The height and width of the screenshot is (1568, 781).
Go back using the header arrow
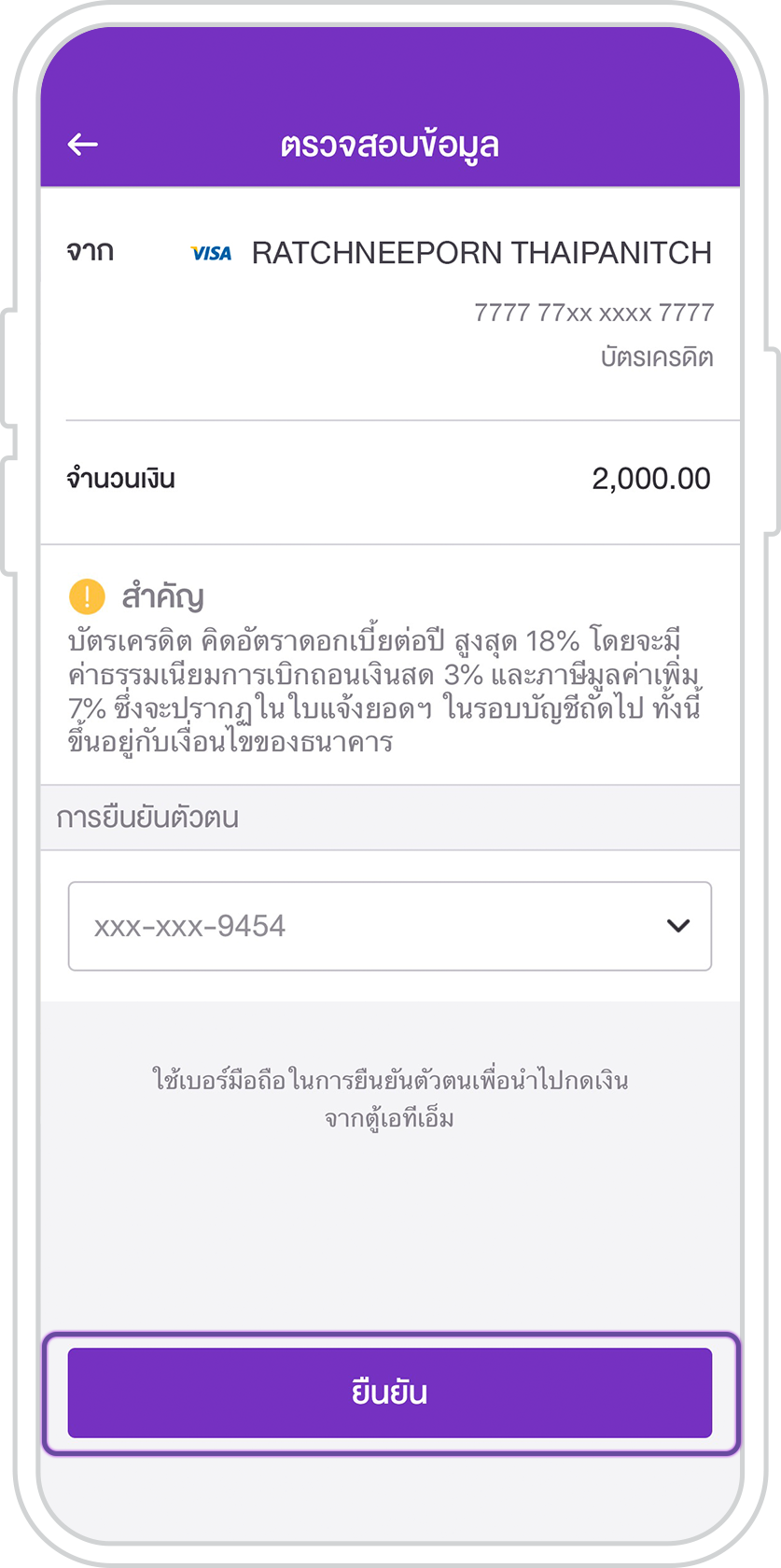83,145
